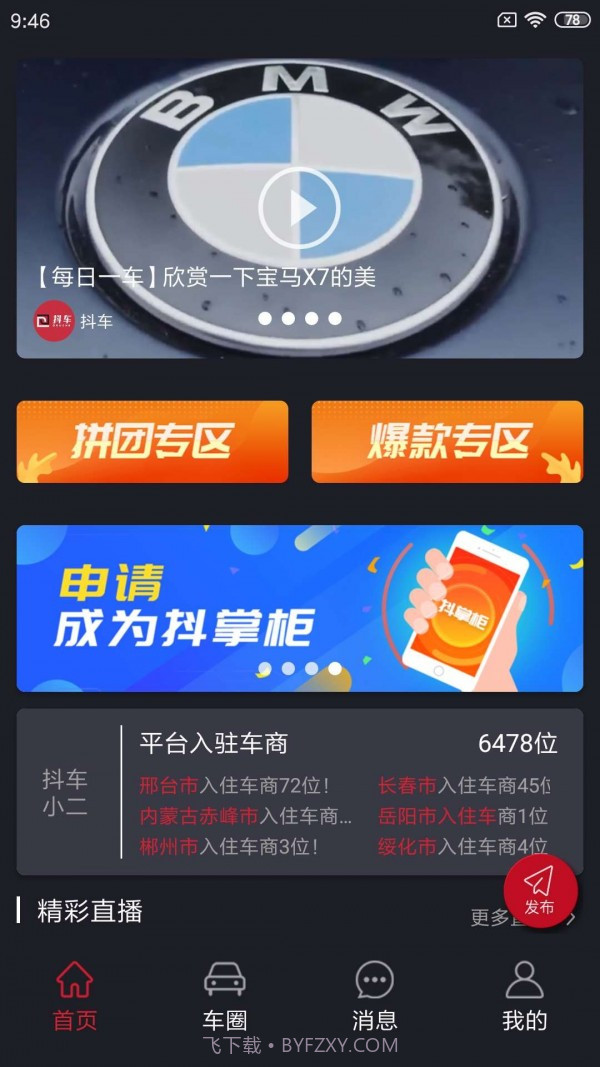Go to the 我的 profile tab

pyautogui.click(x=524, y=995)
